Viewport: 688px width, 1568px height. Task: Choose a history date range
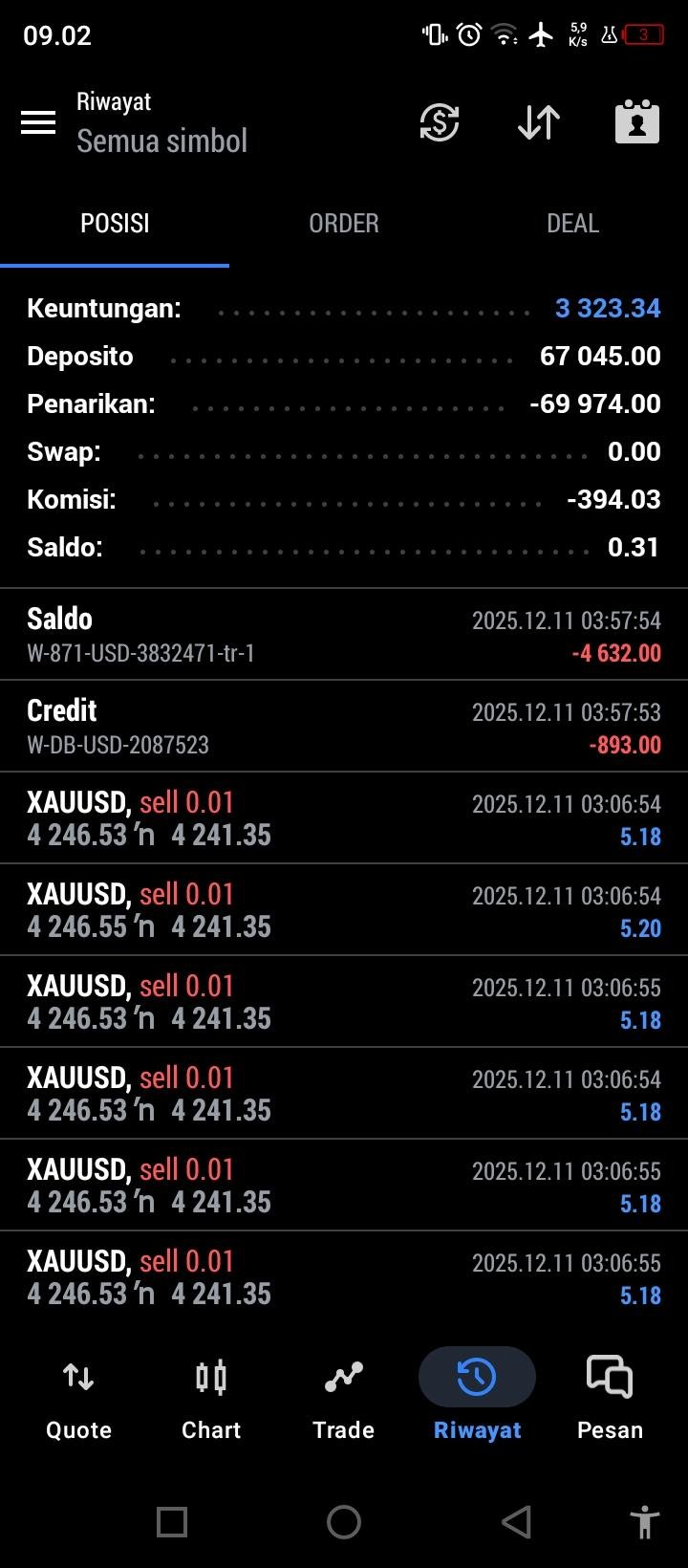[636, 122]
